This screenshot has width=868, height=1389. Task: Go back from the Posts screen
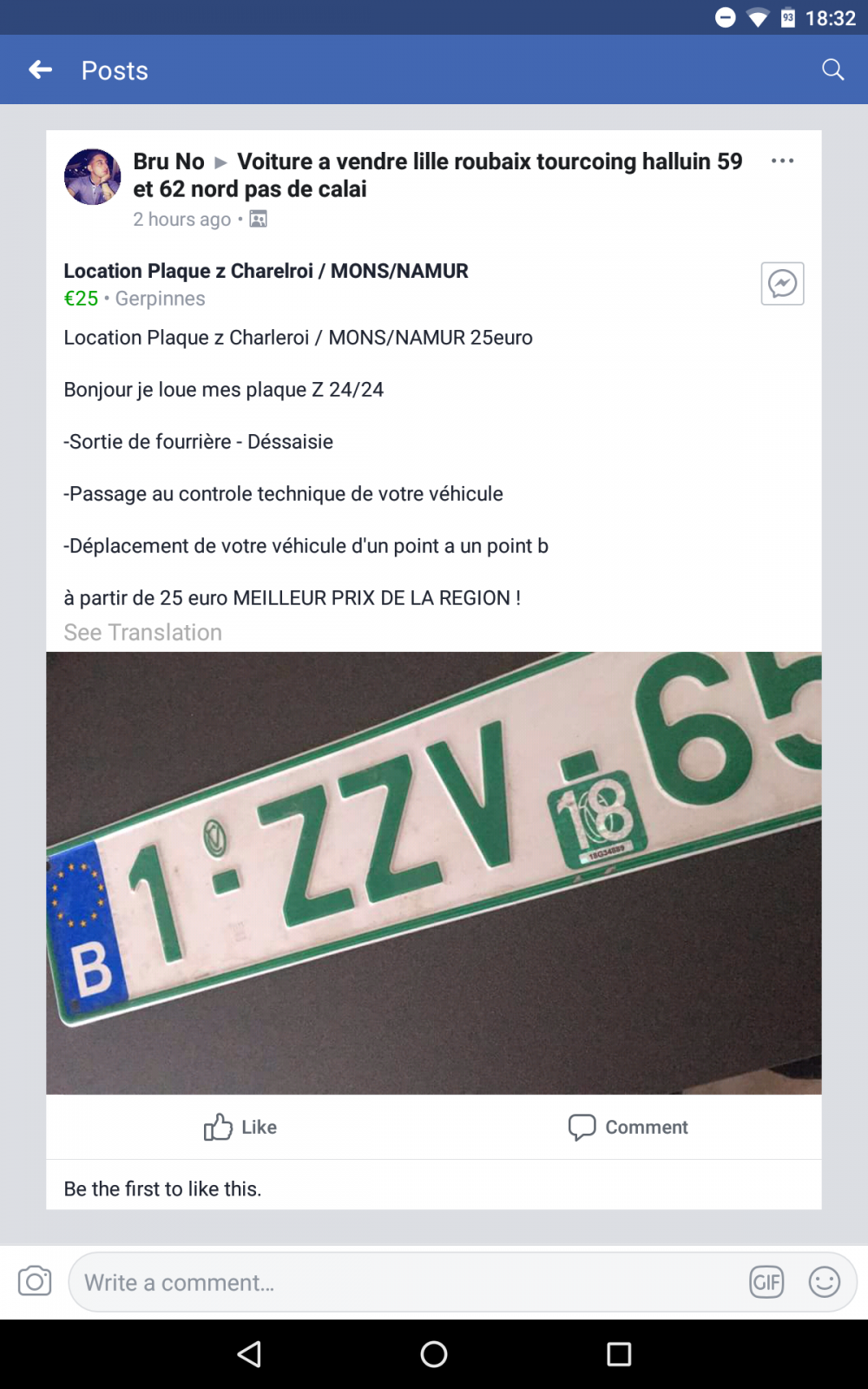pyautogui.click(x=40, y=69)
